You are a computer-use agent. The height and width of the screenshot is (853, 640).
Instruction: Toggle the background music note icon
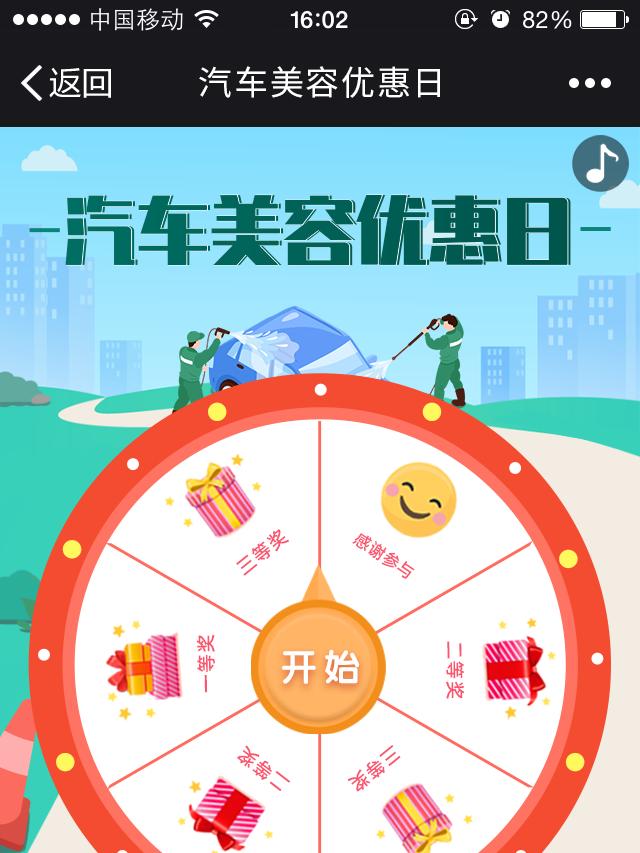point(600,164)
